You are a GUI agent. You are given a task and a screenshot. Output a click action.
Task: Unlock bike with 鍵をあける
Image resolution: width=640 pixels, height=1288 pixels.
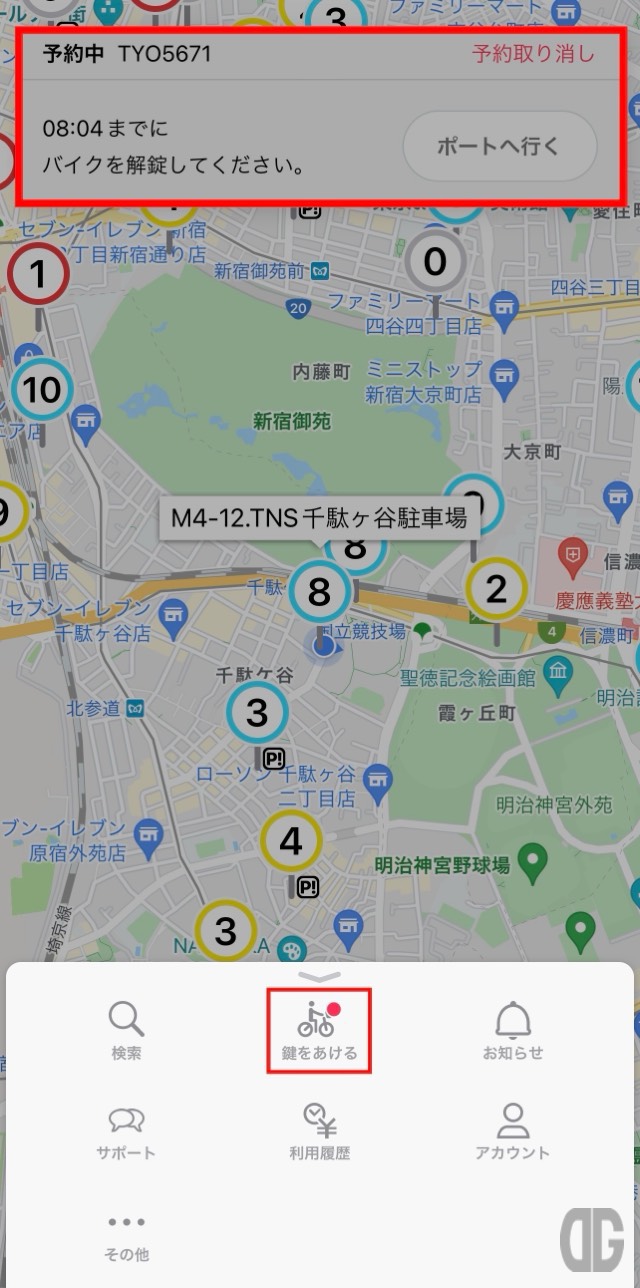[x=319, y=1030]
